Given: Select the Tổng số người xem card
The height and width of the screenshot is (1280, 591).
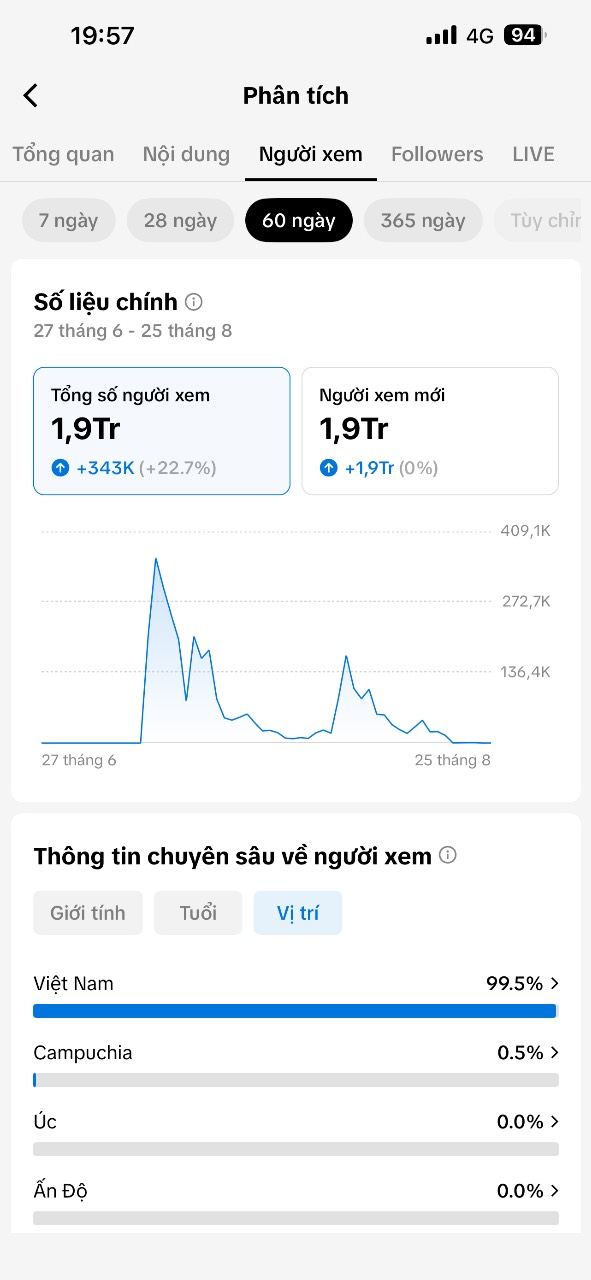Looking at the screenshot, I should point(162,431).
